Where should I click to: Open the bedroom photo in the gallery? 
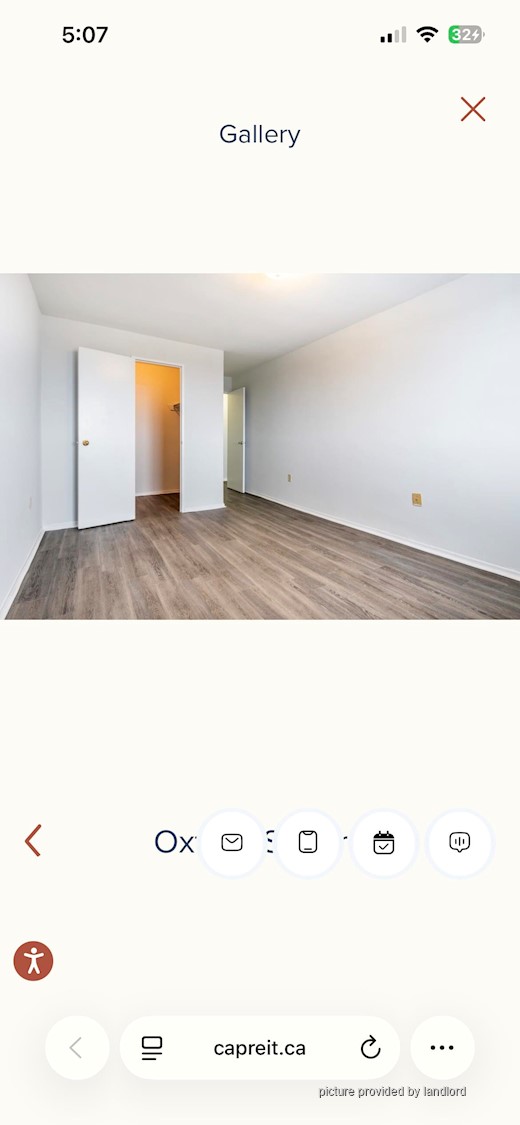pyautogui.click(x=260, y=446)
